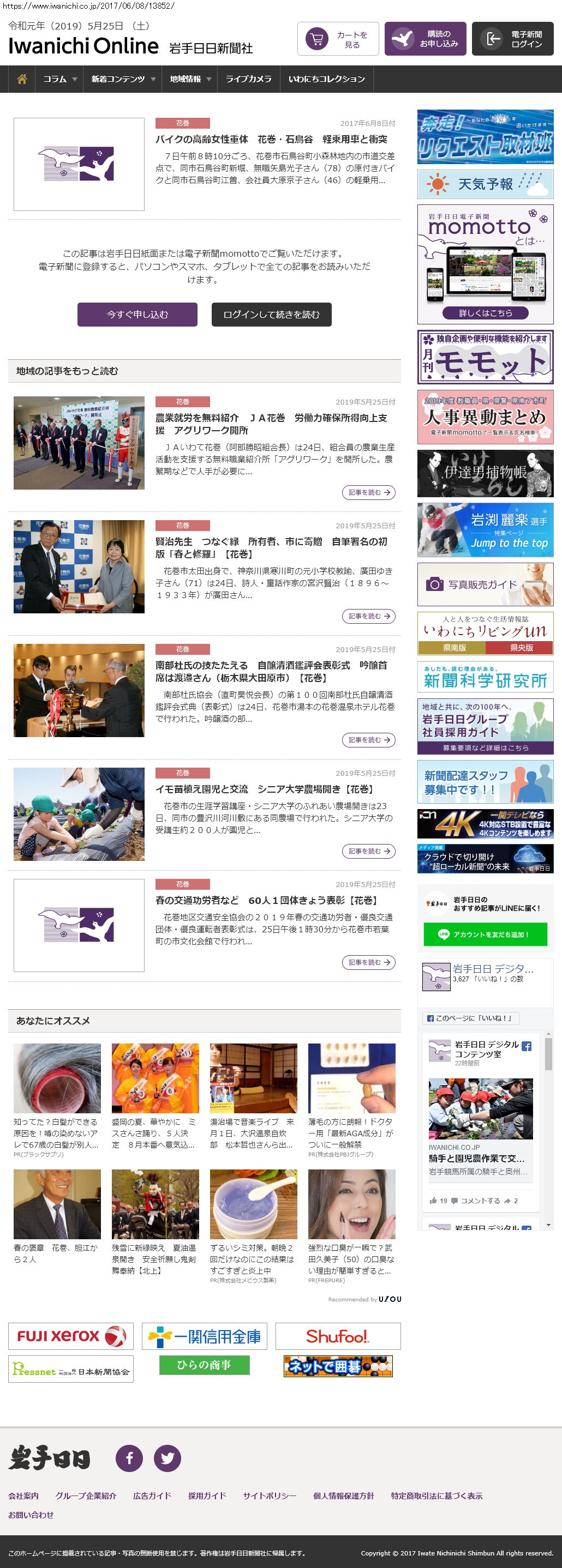Tap ログインして続きを読む button
The width and height of the screenshot is (562, 1568).
[271, 315]
